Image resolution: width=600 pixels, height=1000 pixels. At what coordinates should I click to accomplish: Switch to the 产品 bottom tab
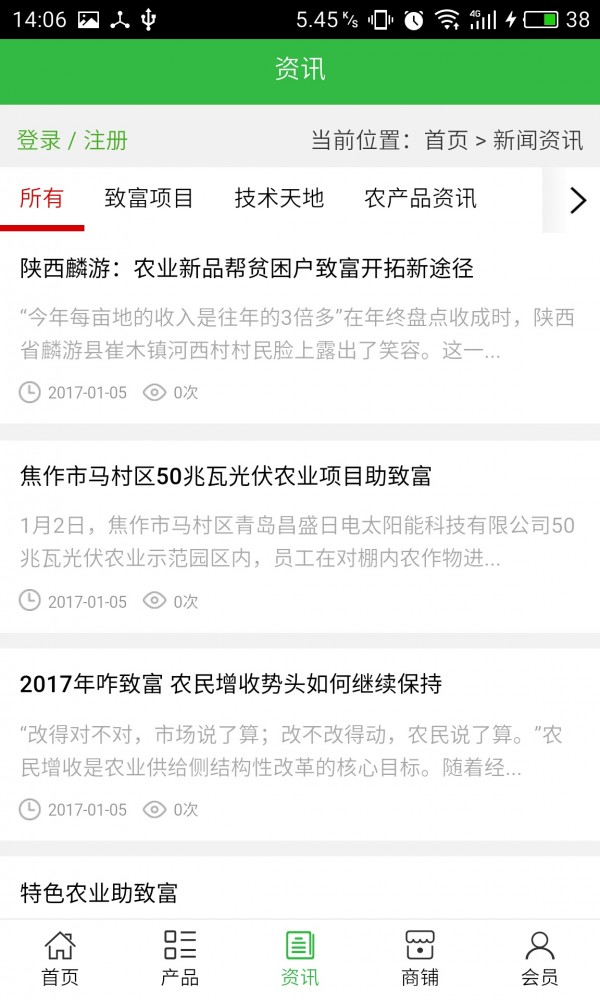[180, 958]
